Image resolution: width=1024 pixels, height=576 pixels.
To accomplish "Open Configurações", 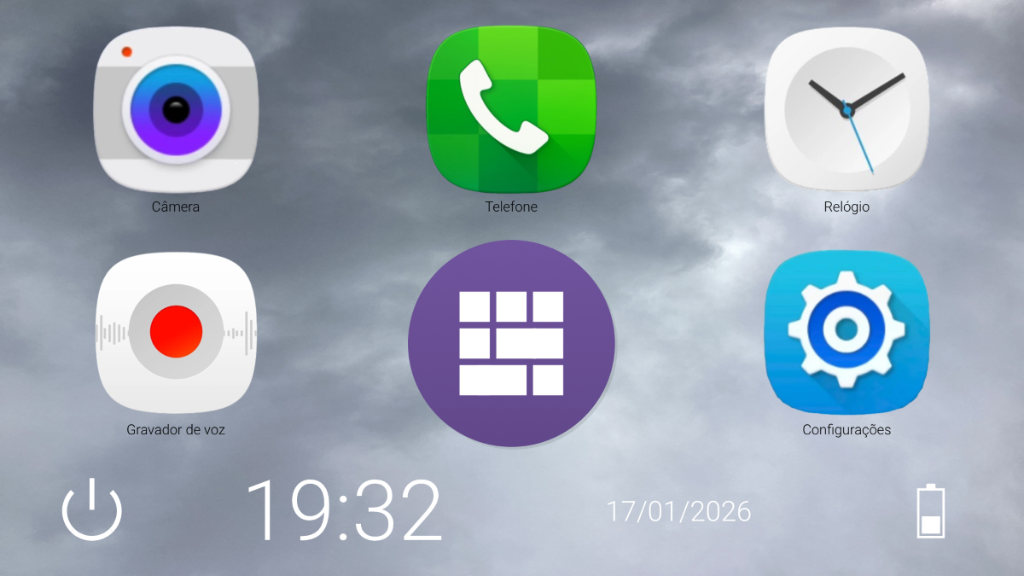I will [846, 332].
